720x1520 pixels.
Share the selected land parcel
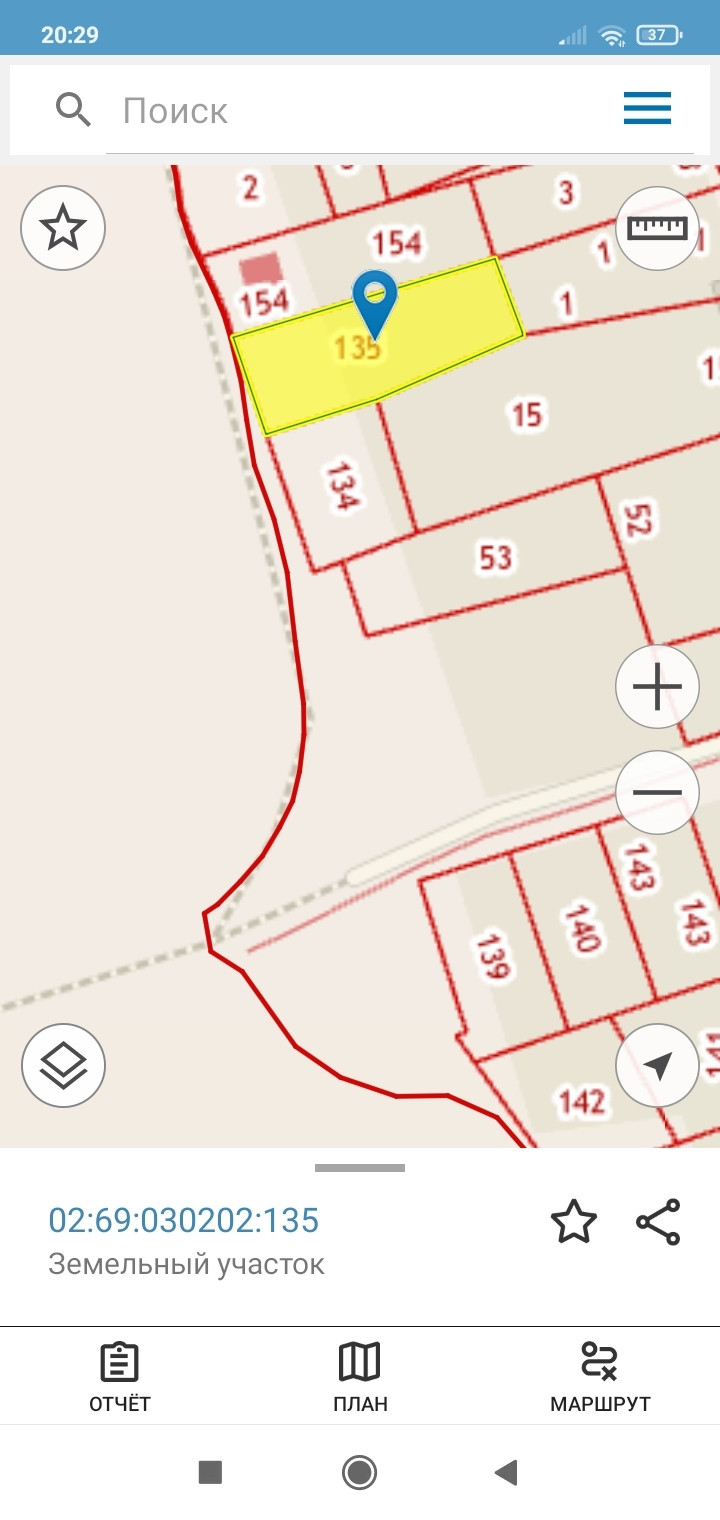[x=658, y=1222]
